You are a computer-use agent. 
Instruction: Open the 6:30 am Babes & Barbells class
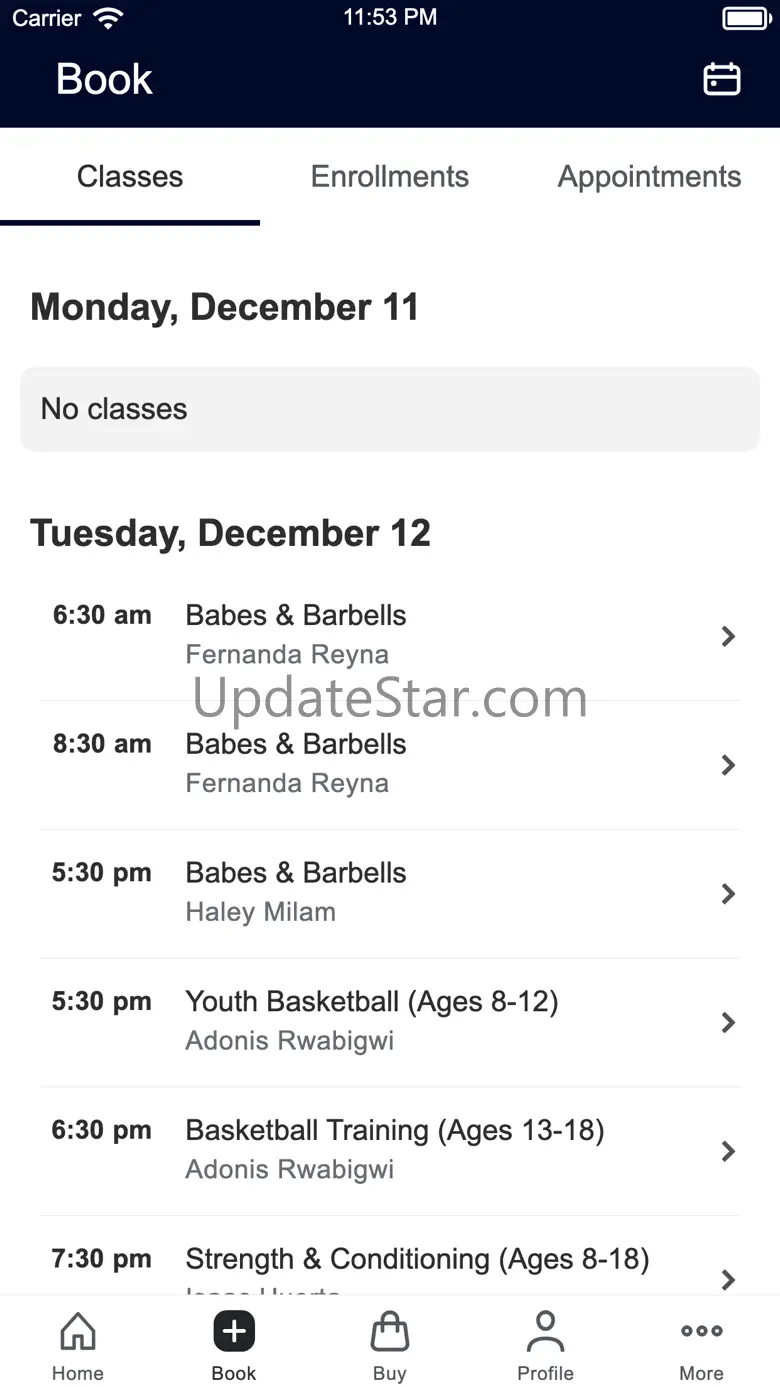390,635
